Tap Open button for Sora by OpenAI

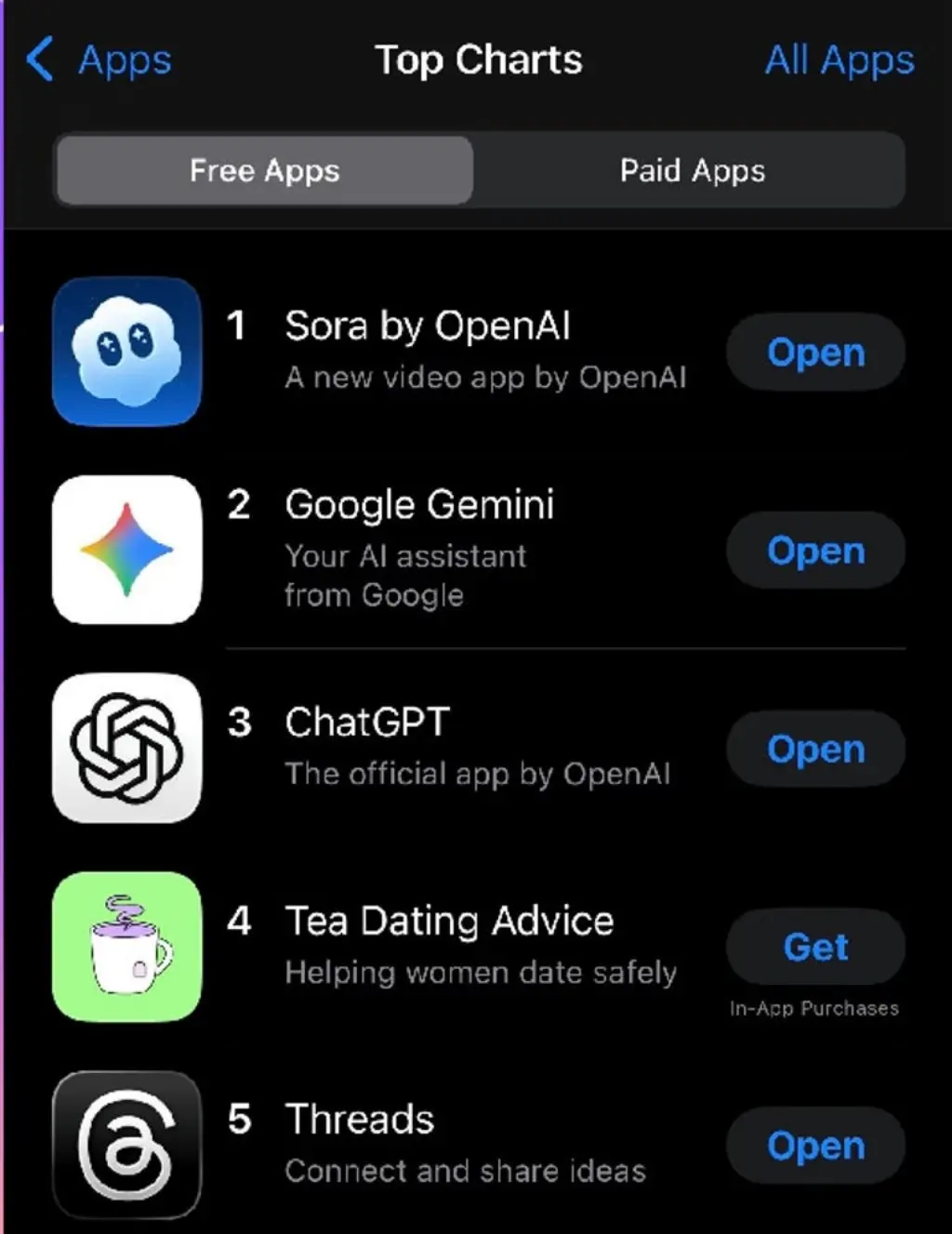815,352
